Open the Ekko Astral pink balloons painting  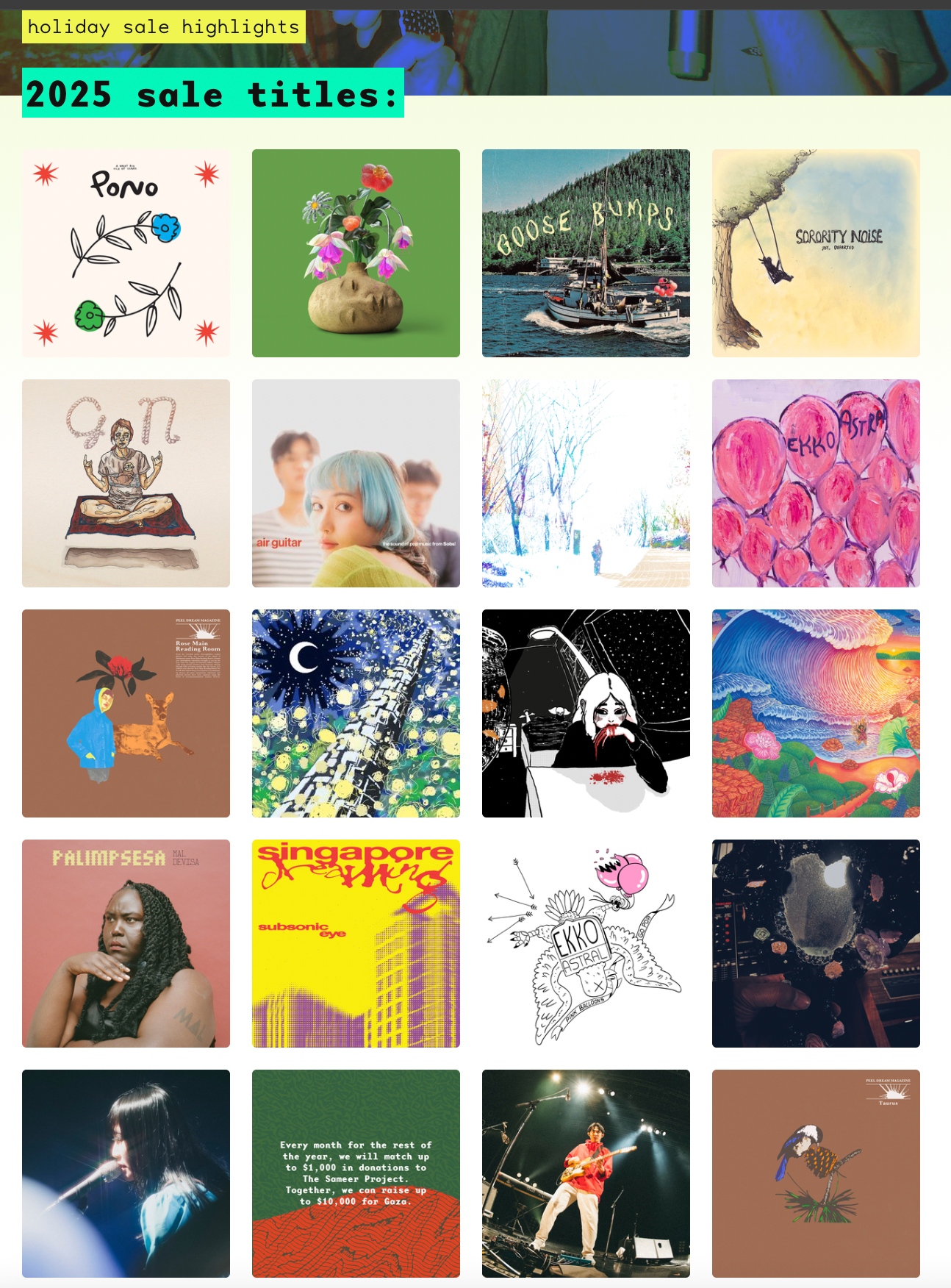click(816, 484)
